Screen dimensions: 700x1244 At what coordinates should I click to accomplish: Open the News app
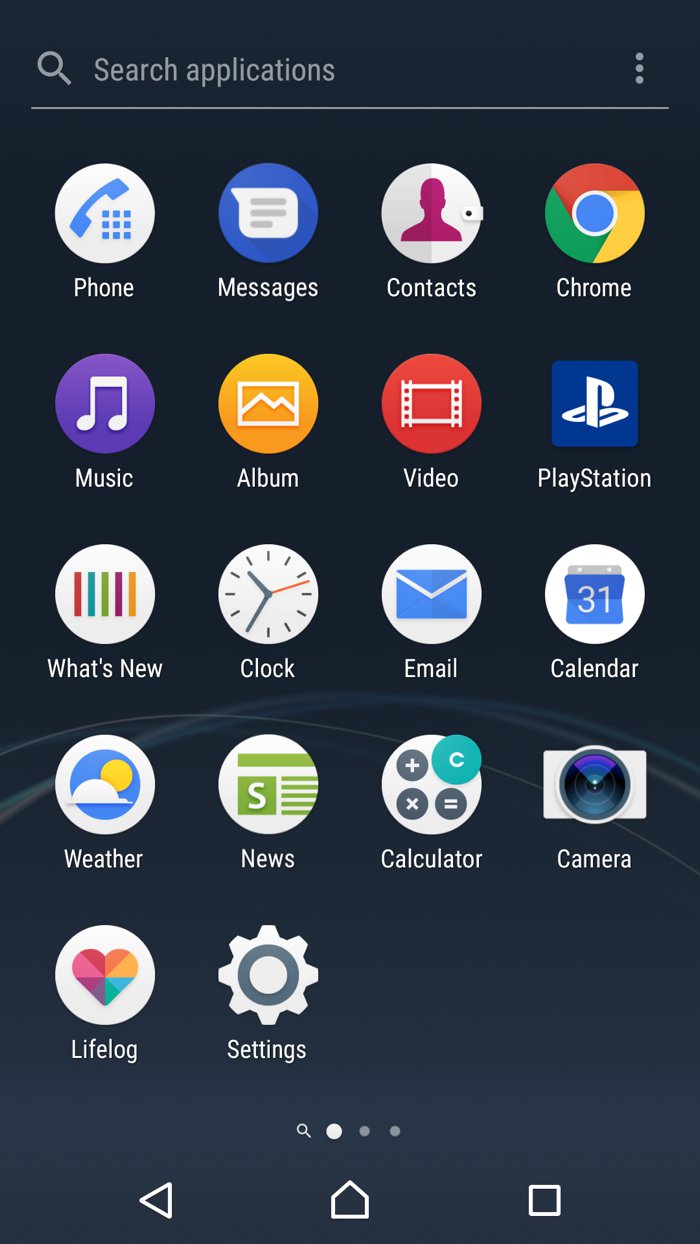(268, 785)
